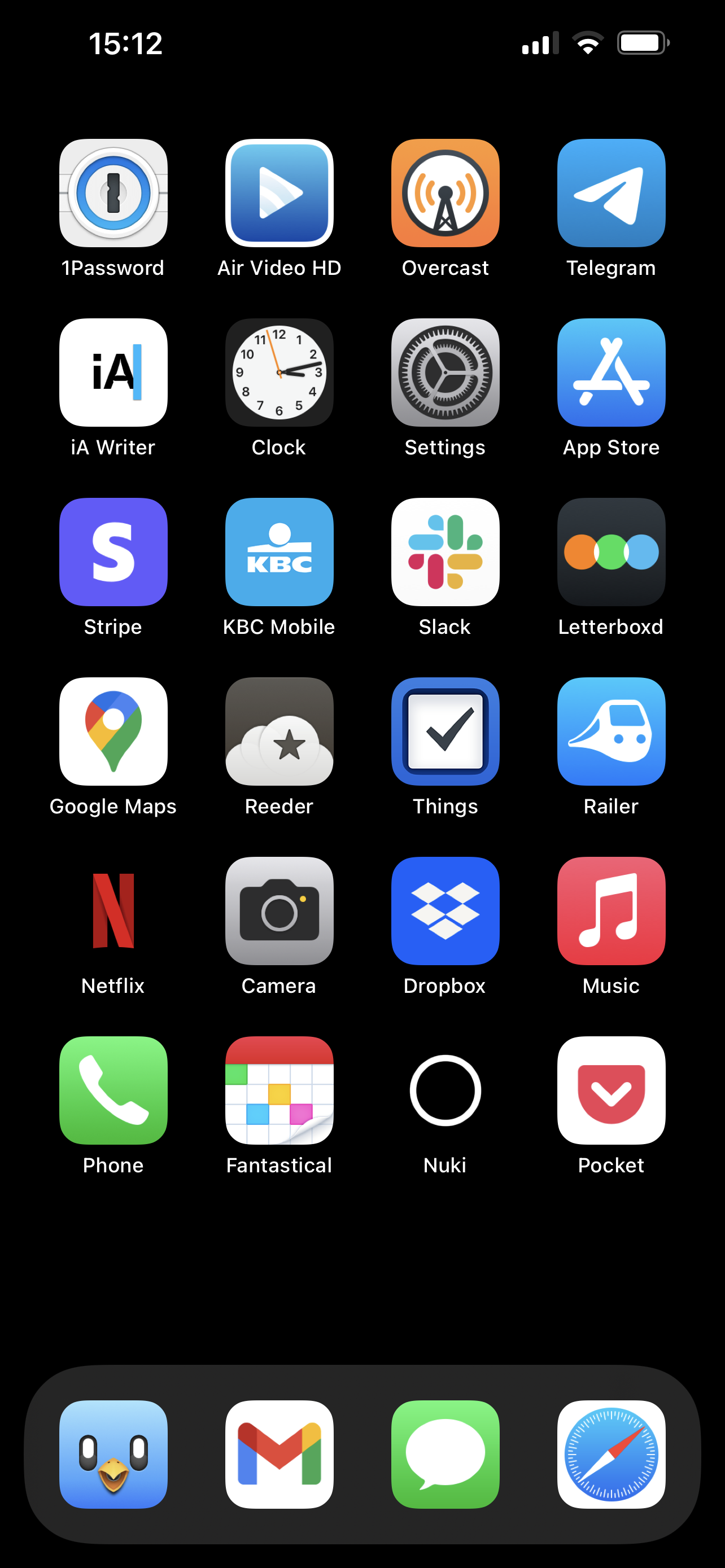This screenshot has height=1568, width=725.
Task: Open the Clock app
Action: (279, 373)
